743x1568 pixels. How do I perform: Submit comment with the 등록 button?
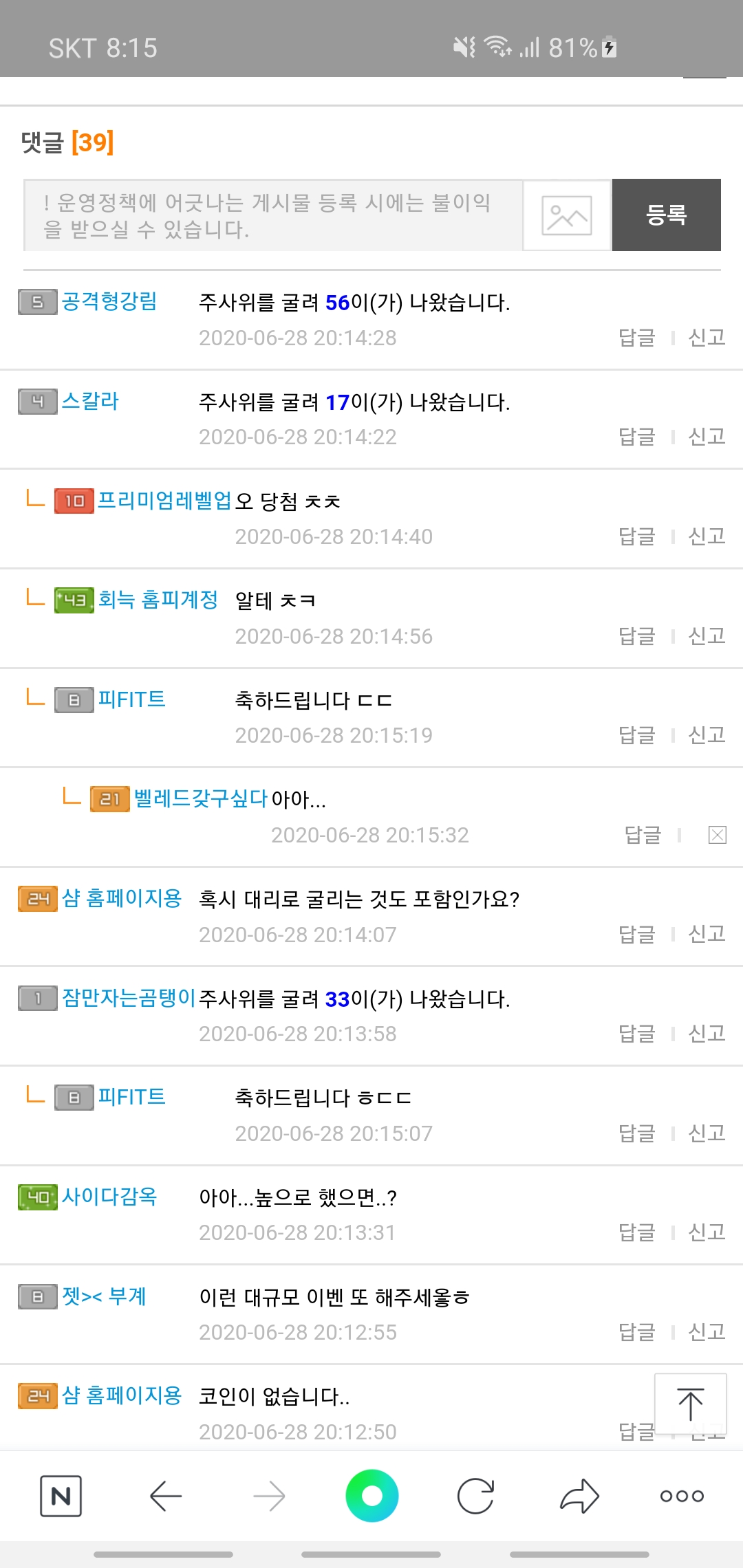pyautogui.click(x=667, y=215)
